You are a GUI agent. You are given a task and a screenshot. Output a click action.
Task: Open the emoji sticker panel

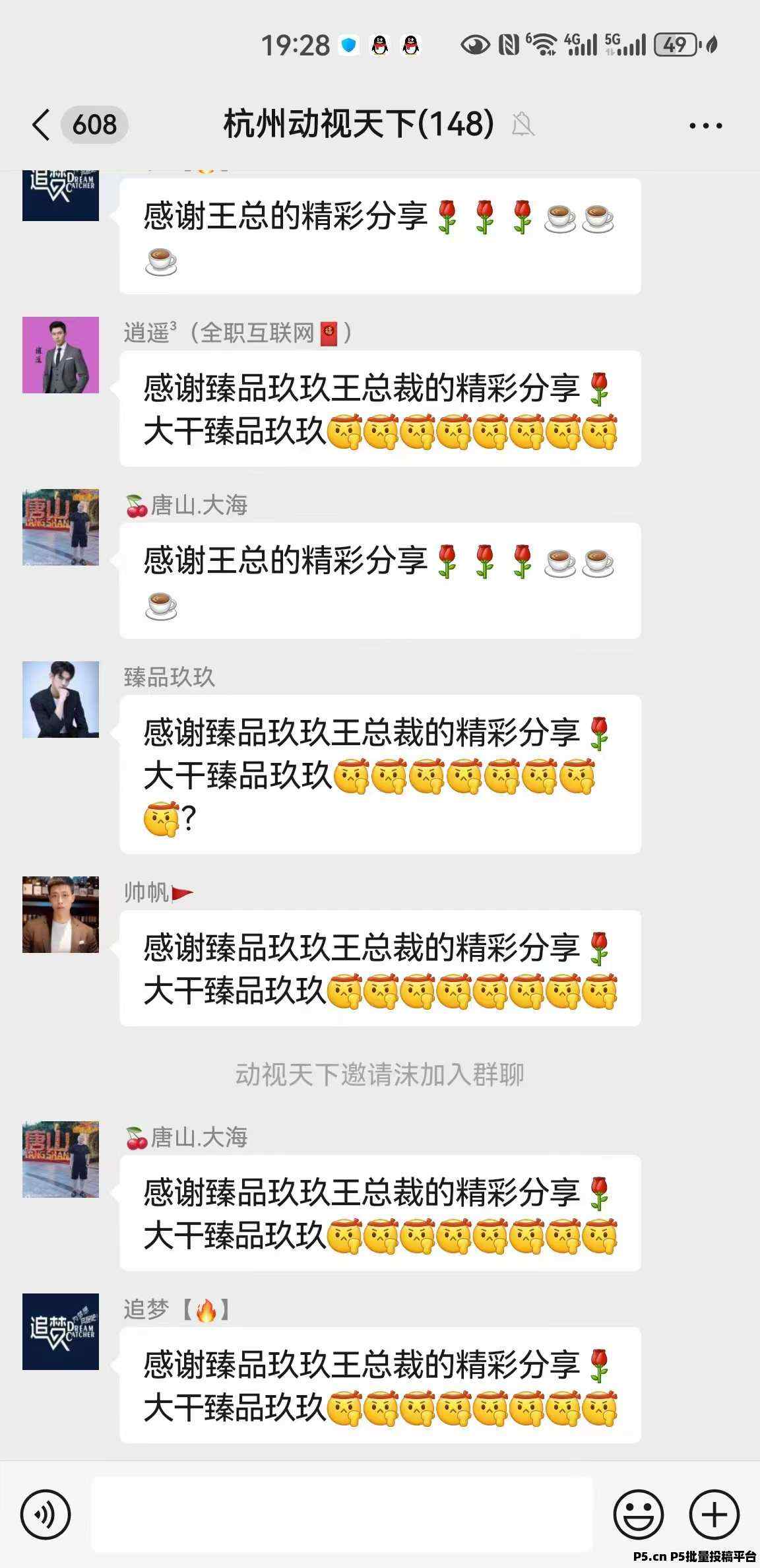click(x=639, y=1514)
